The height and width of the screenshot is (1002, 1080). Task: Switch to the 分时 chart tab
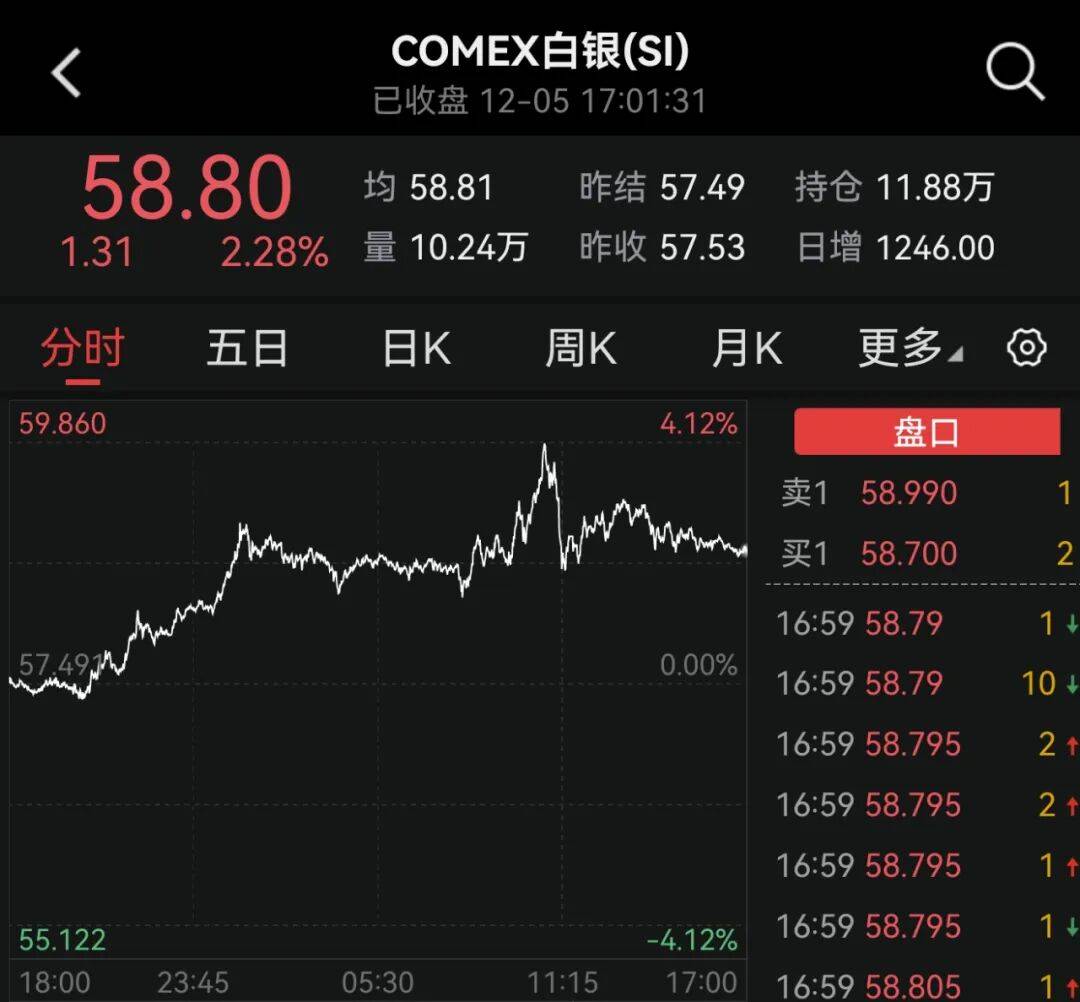click(82, 349)
